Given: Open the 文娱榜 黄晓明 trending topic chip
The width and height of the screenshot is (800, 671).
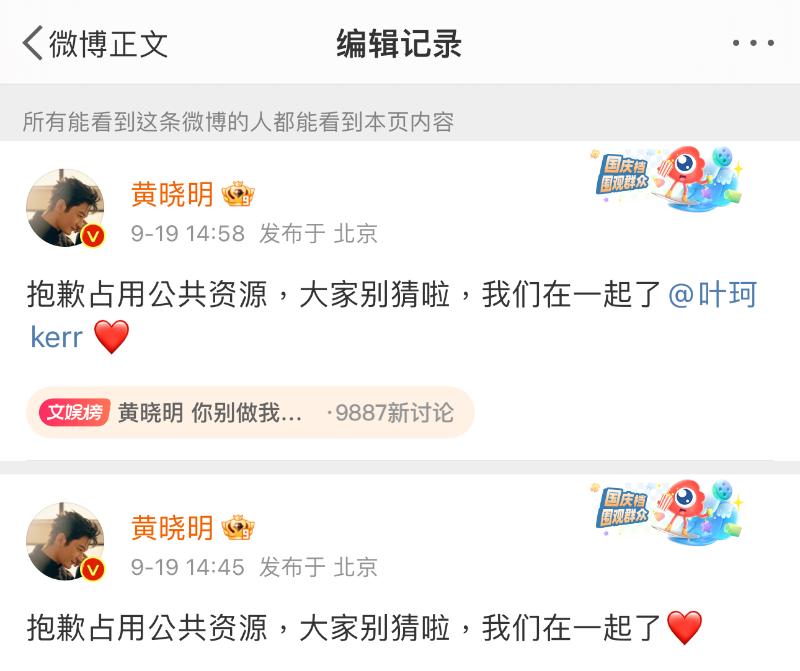Looking at the screenshot, I should coord(249,412).
